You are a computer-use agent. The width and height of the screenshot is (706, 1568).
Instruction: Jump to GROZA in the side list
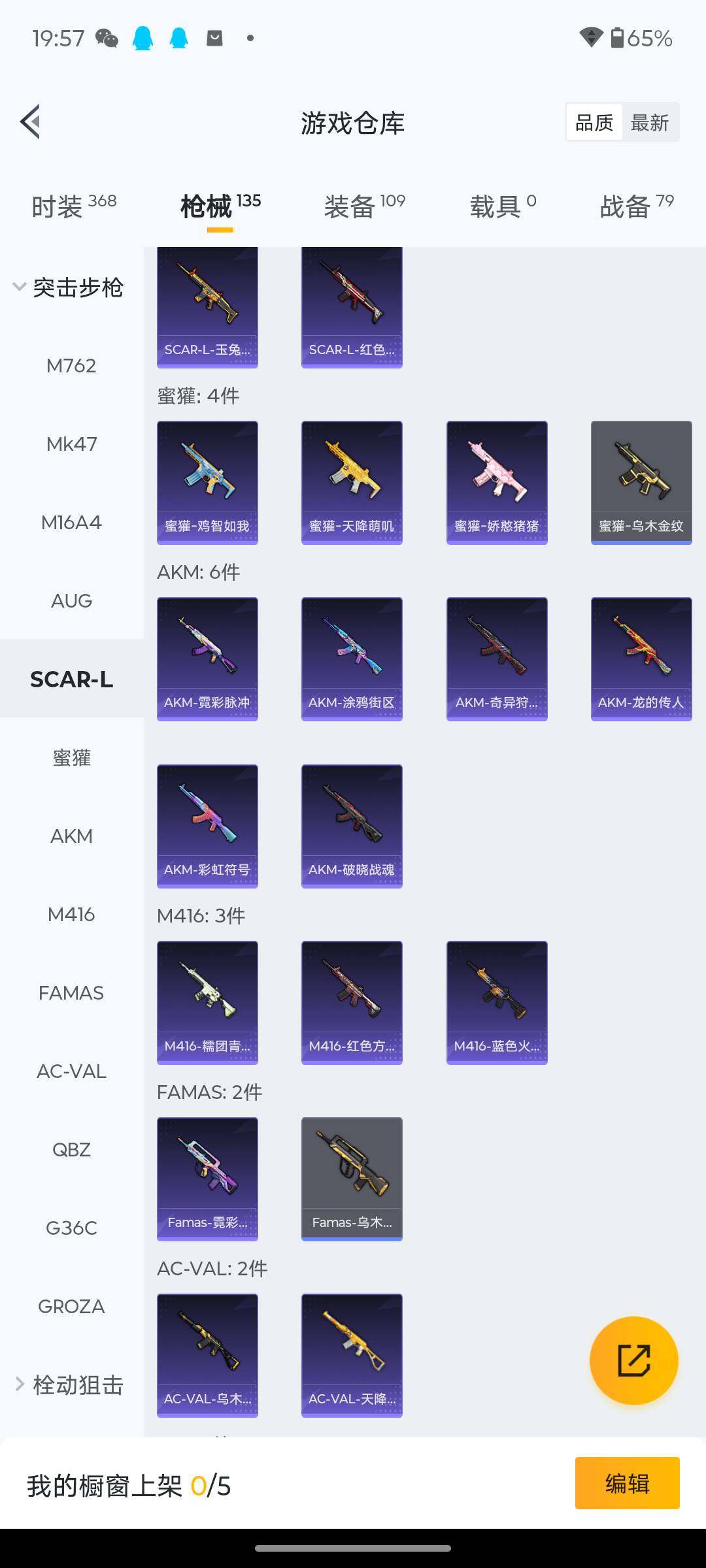[x=71, y=1306]
